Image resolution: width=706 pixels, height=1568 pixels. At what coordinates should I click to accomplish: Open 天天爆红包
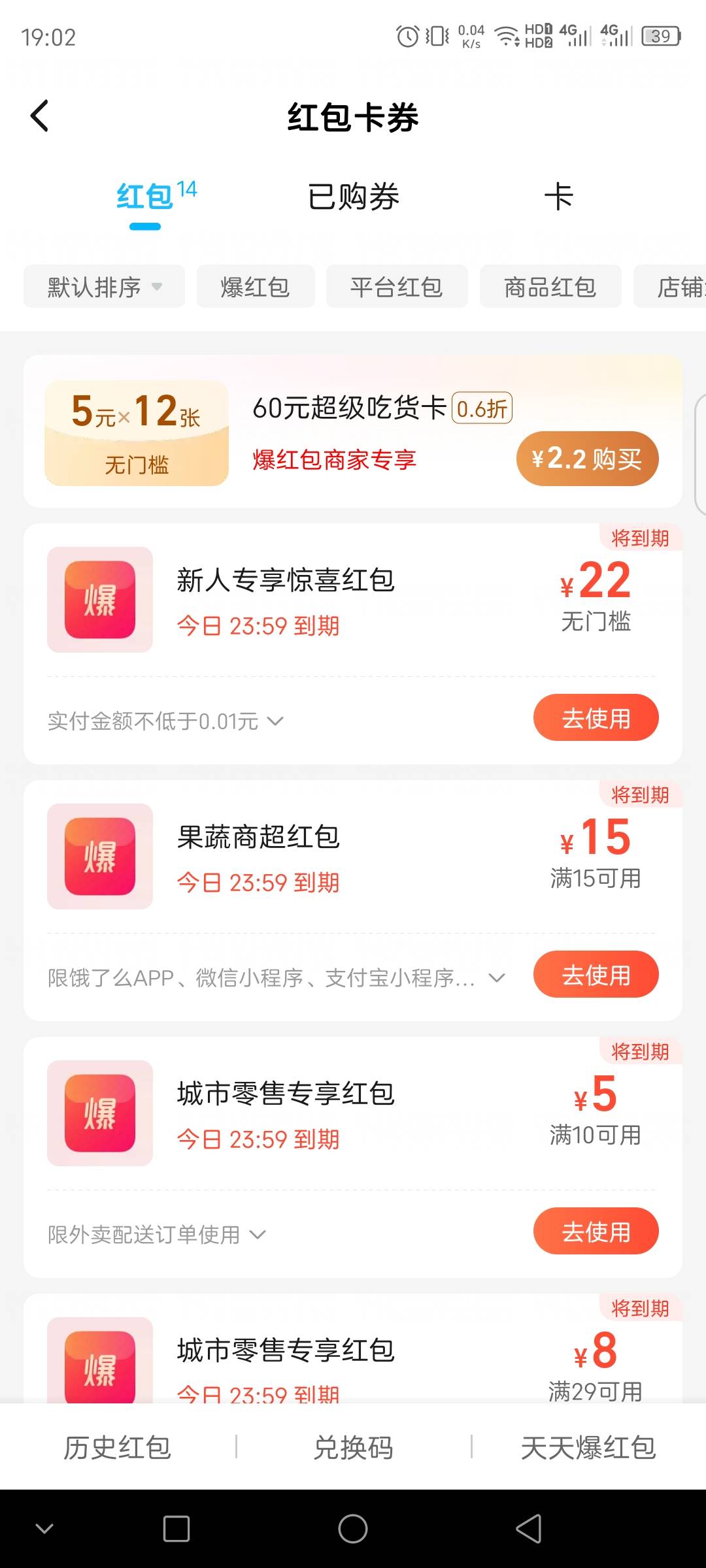pos(588,1447)
